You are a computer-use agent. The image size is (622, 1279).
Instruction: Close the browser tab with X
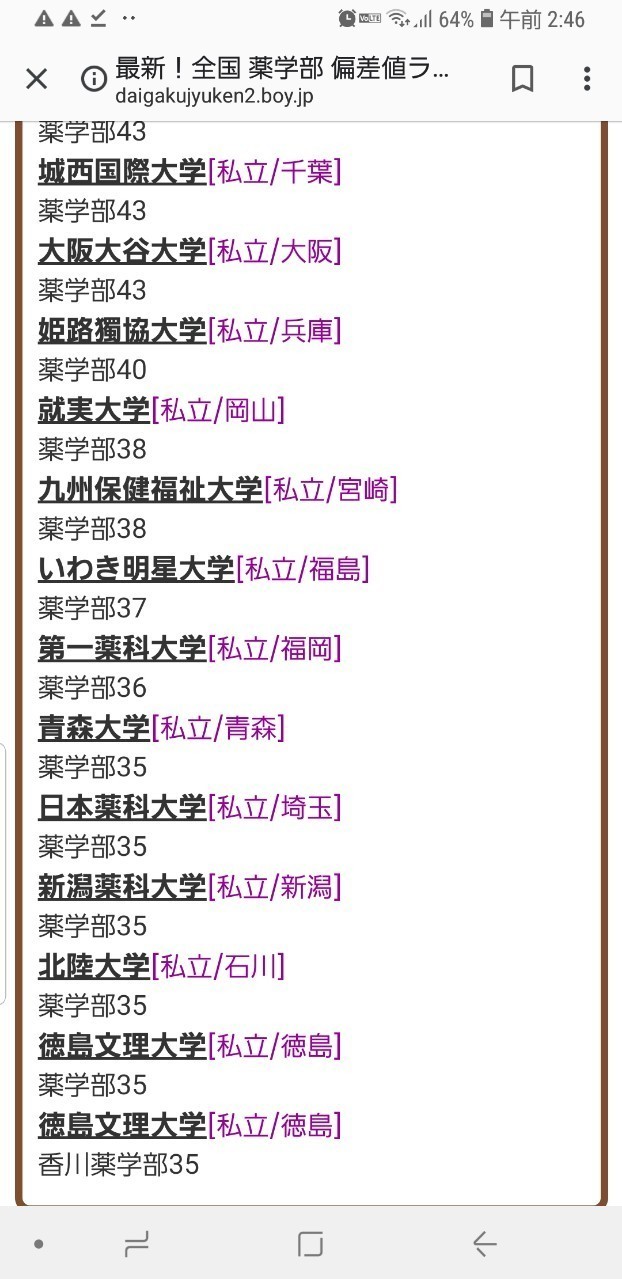36,79
